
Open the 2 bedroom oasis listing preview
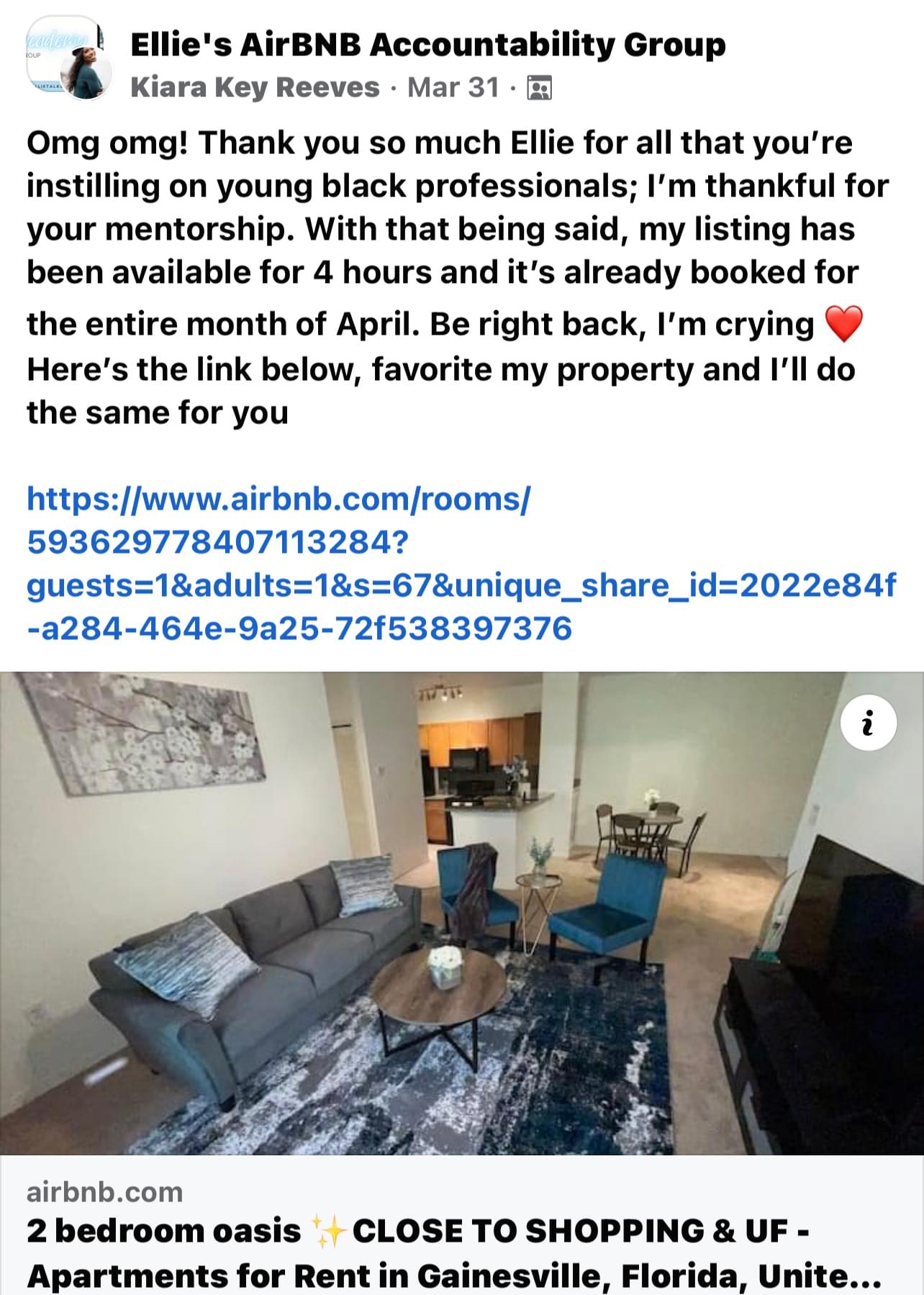(x=461, y=1253)
